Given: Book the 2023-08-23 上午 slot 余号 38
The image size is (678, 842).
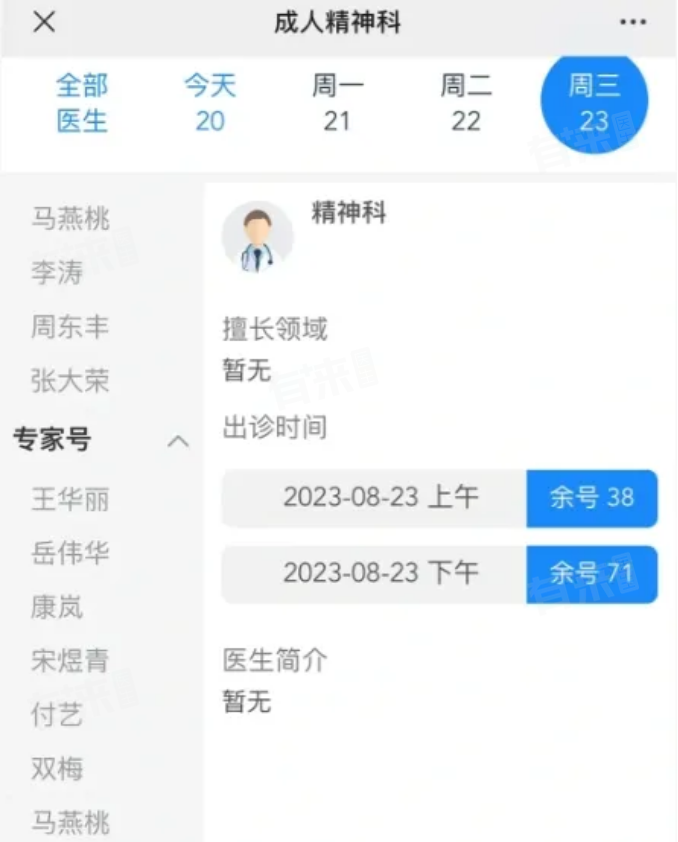Looking at the screenshot, I should [x=591, y=498].
